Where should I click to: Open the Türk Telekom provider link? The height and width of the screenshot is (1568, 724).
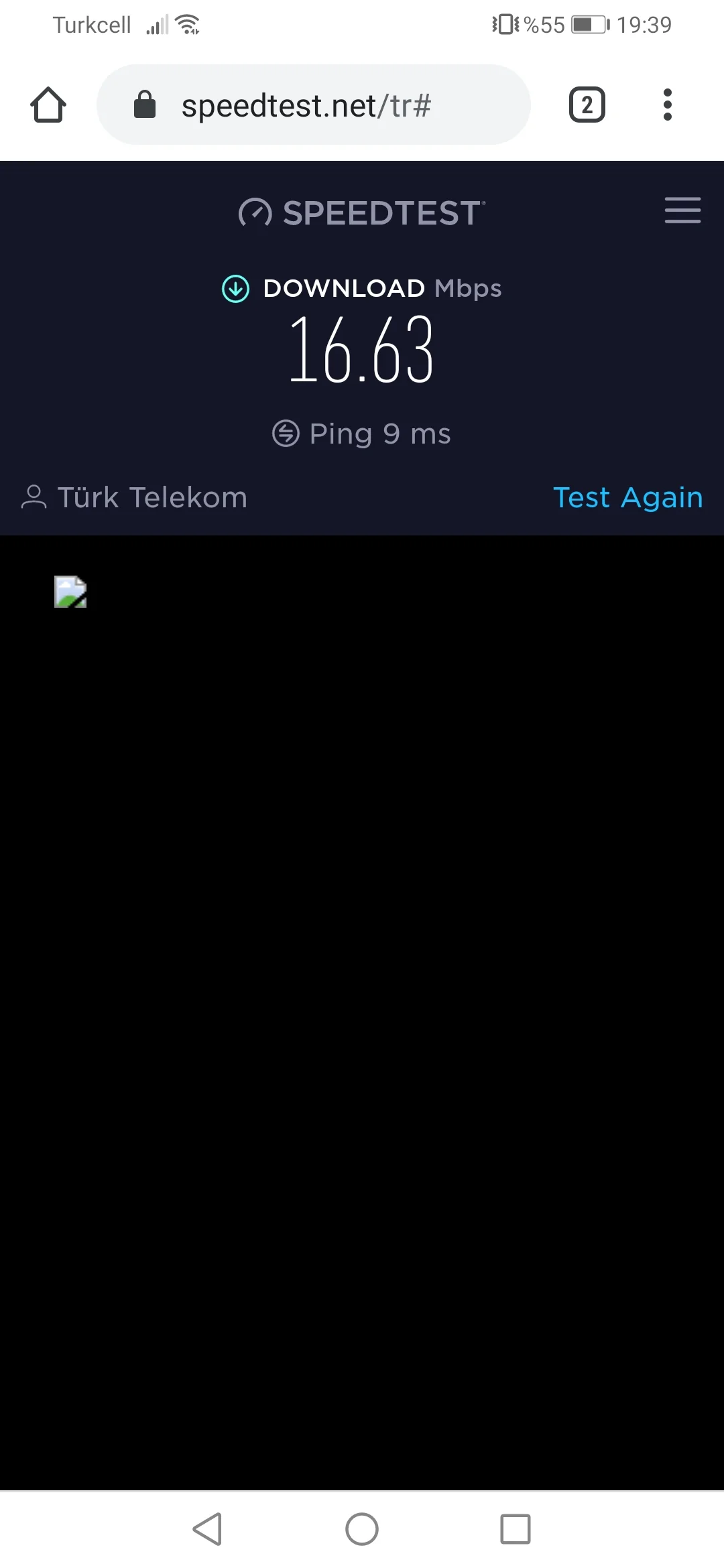(x=152, y=498)
